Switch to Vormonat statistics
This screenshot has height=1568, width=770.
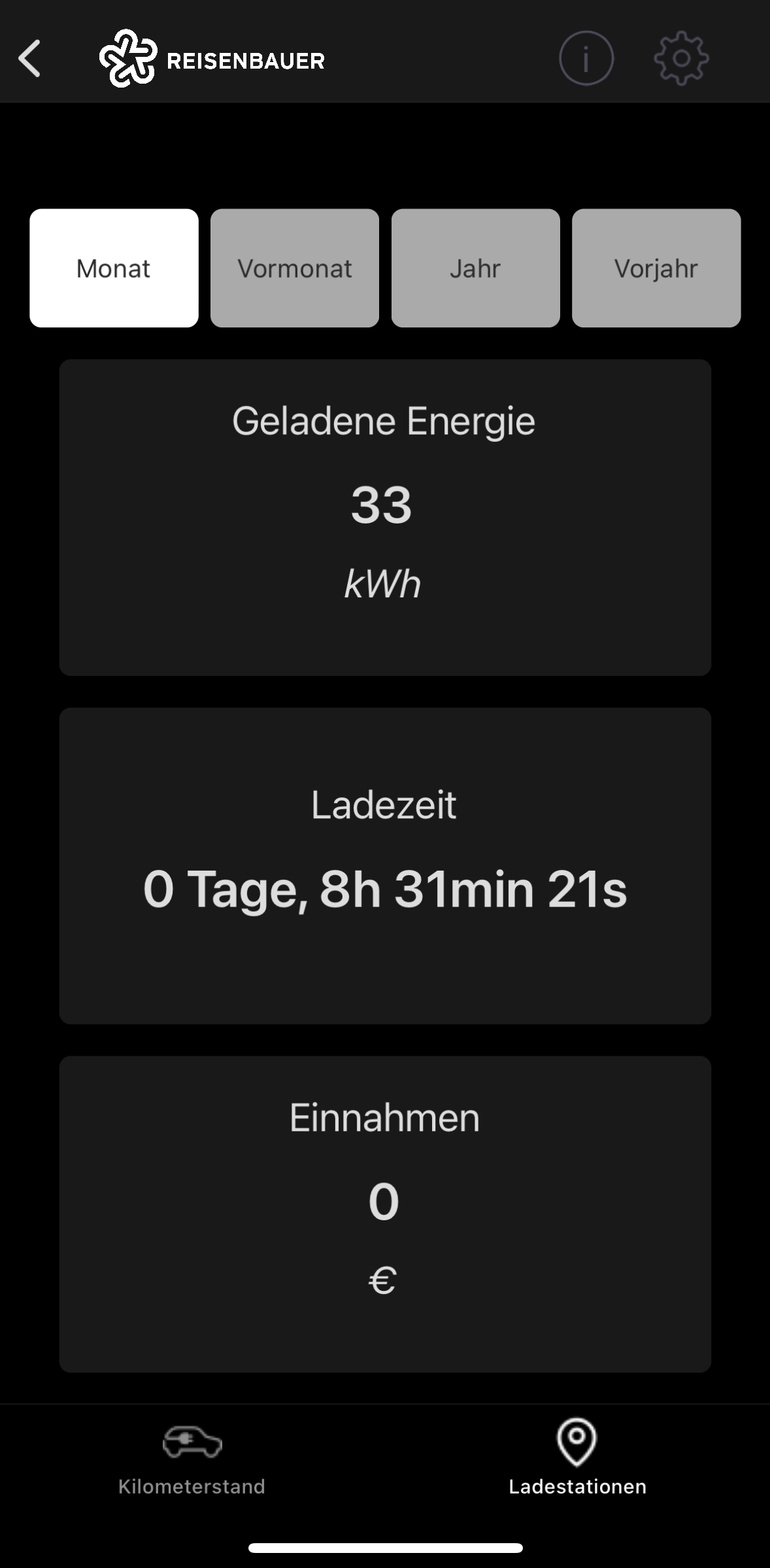[x=295, y=268]
